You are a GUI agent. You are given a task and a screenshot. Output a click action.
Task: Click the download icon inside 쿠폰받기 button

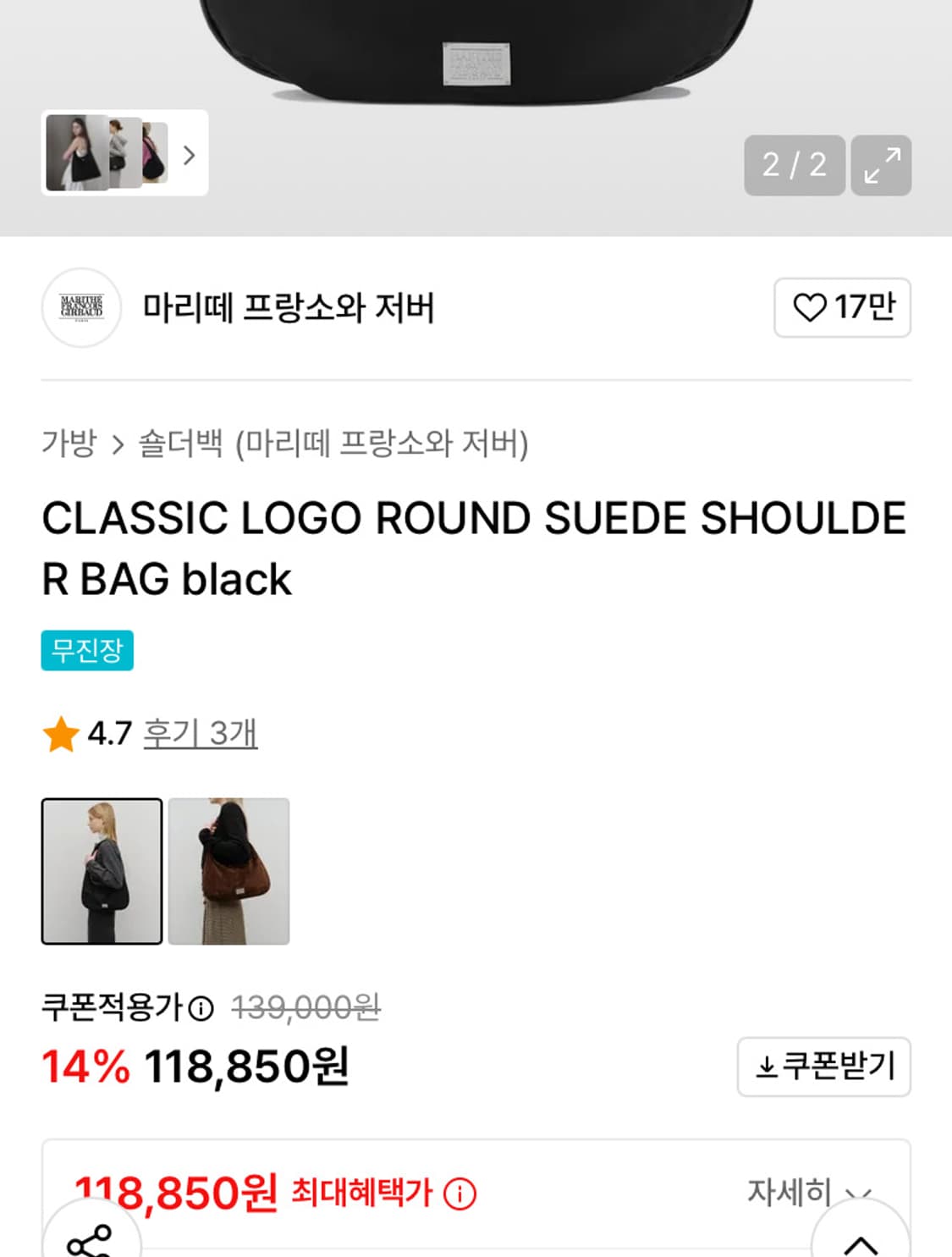point(766,1067)
